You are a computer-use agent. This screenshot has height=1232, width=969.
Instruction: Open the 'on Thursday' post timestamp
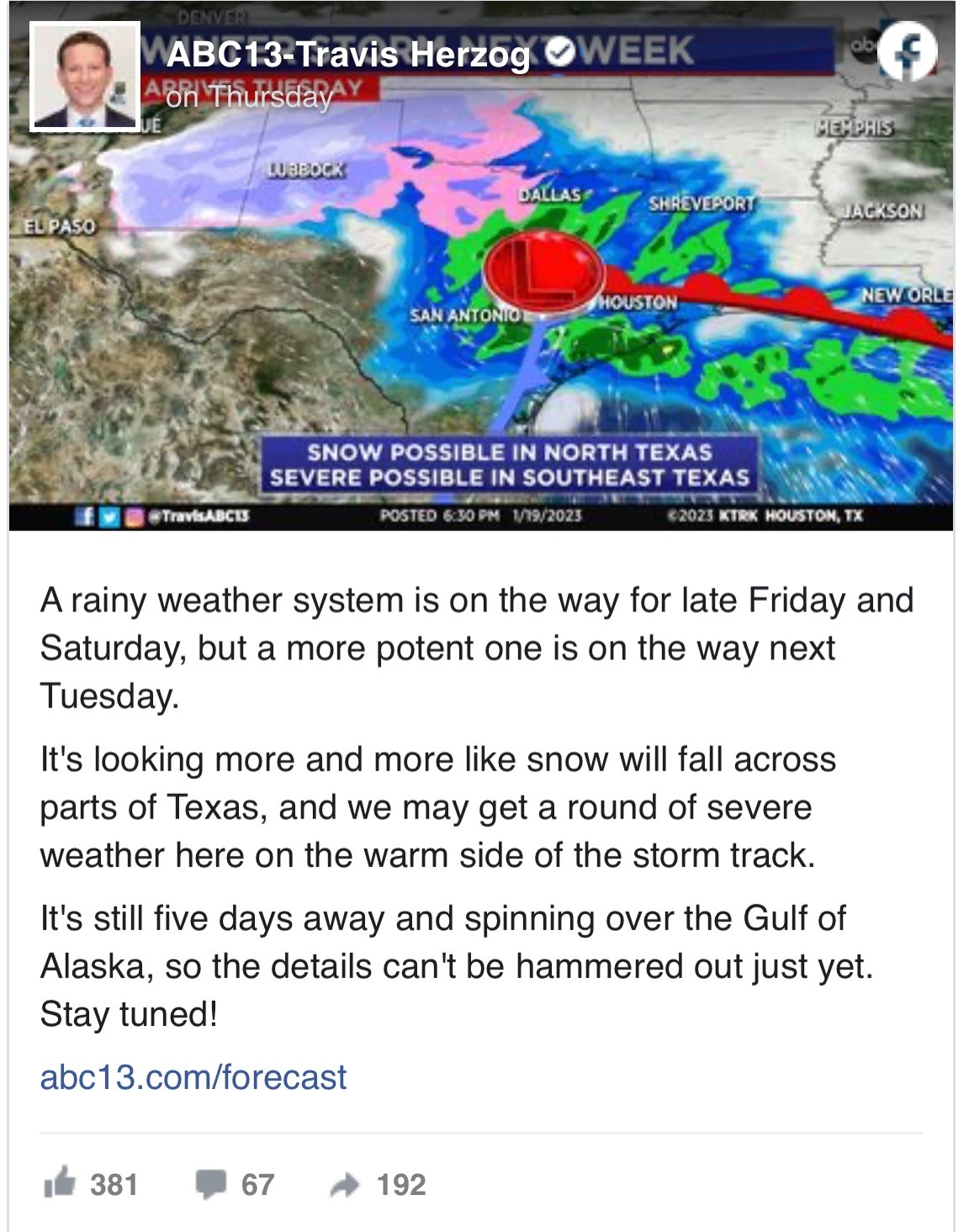coord(249,98)
